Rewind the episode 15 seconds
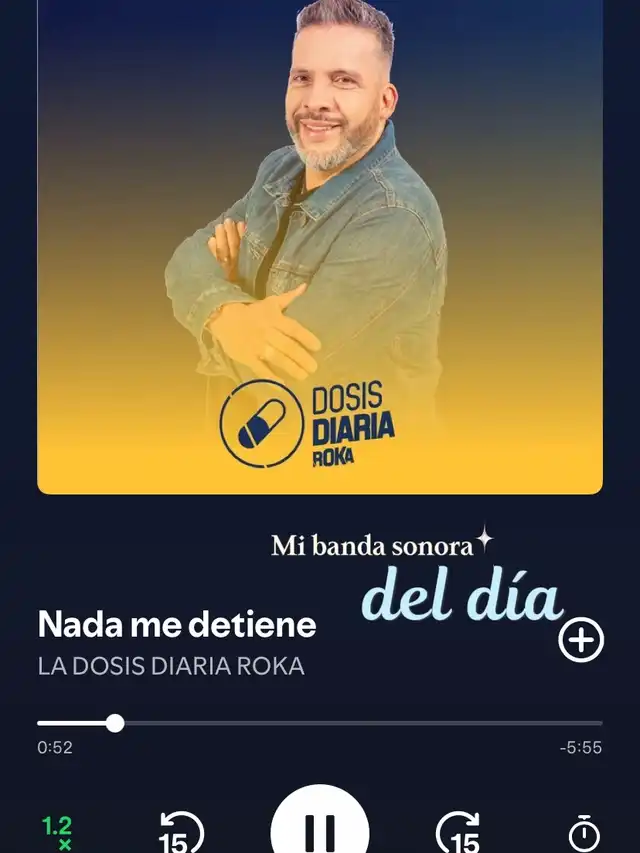Viewport: 640px width, 853px height. coord(182,832)
